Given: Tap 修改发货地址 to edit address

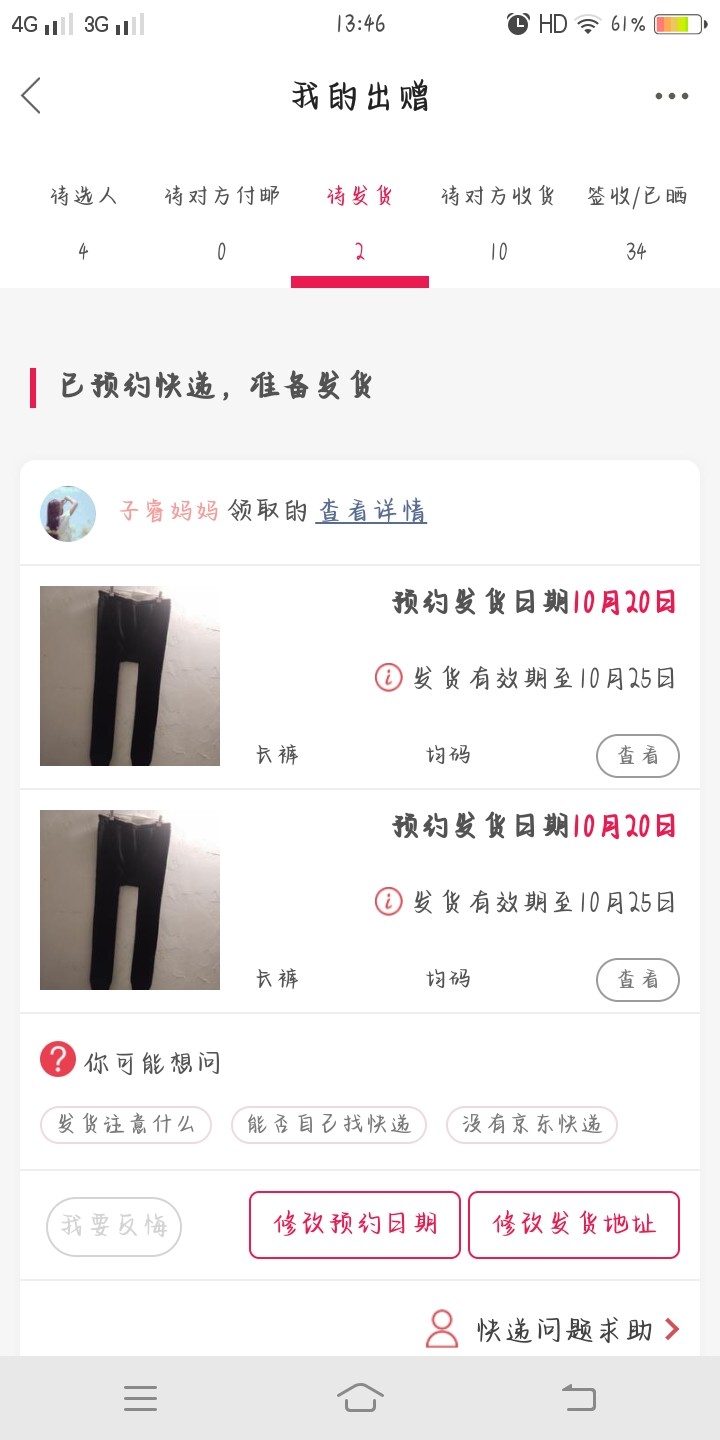Looking at the screenshot, I should [574, 1224].
